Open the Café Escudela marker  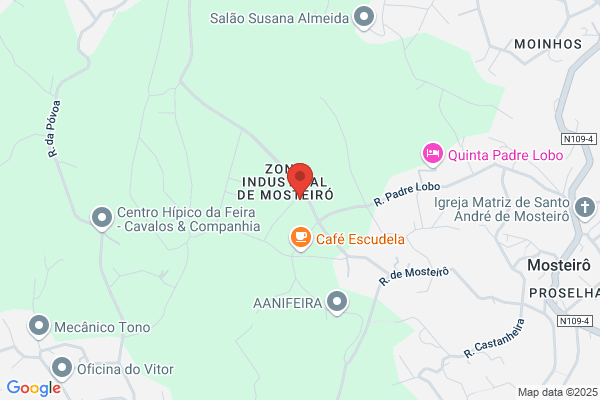(301, 238)
